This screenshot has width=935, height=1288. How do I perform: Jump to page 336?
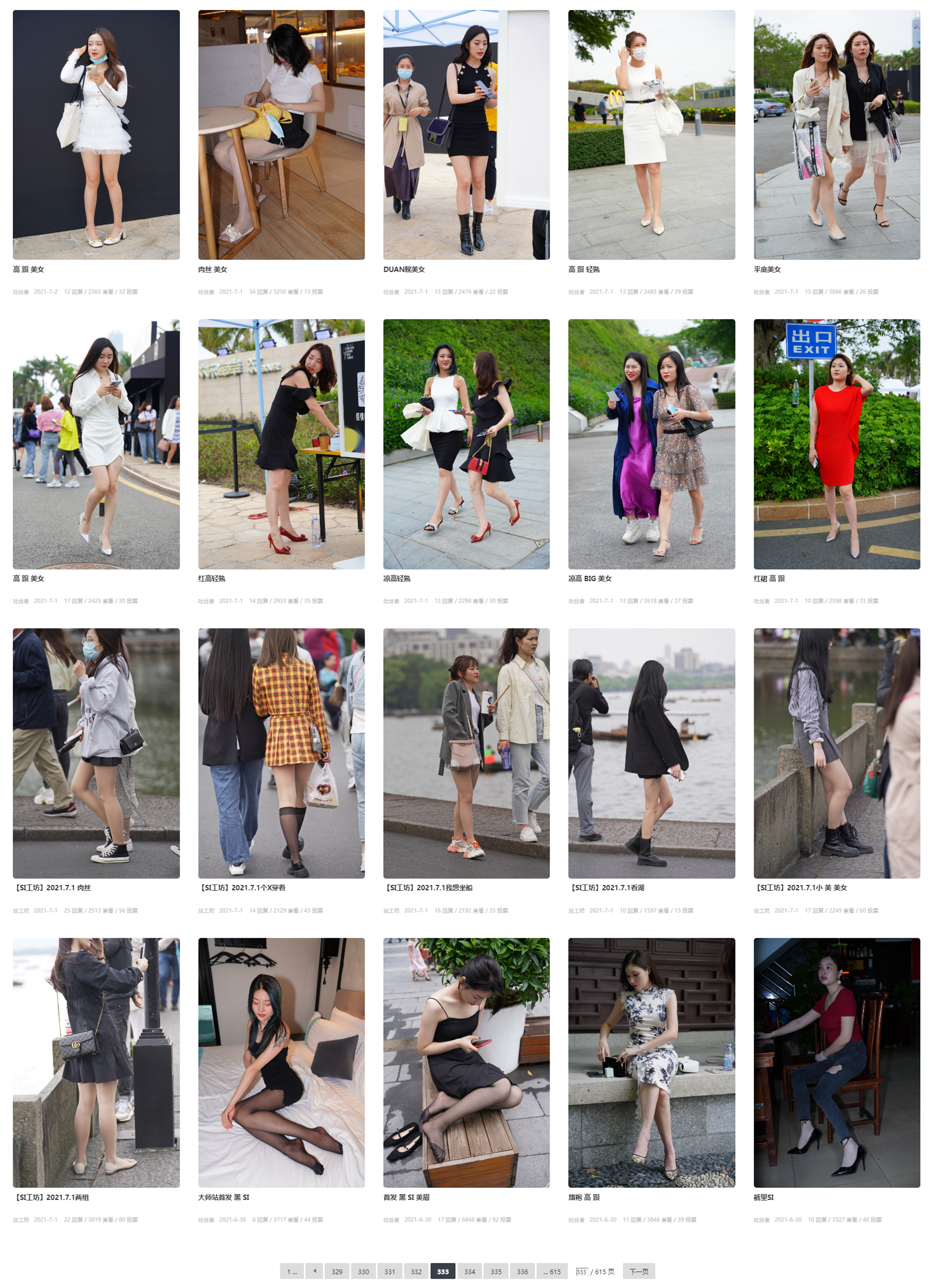(x=522, y=1272)
